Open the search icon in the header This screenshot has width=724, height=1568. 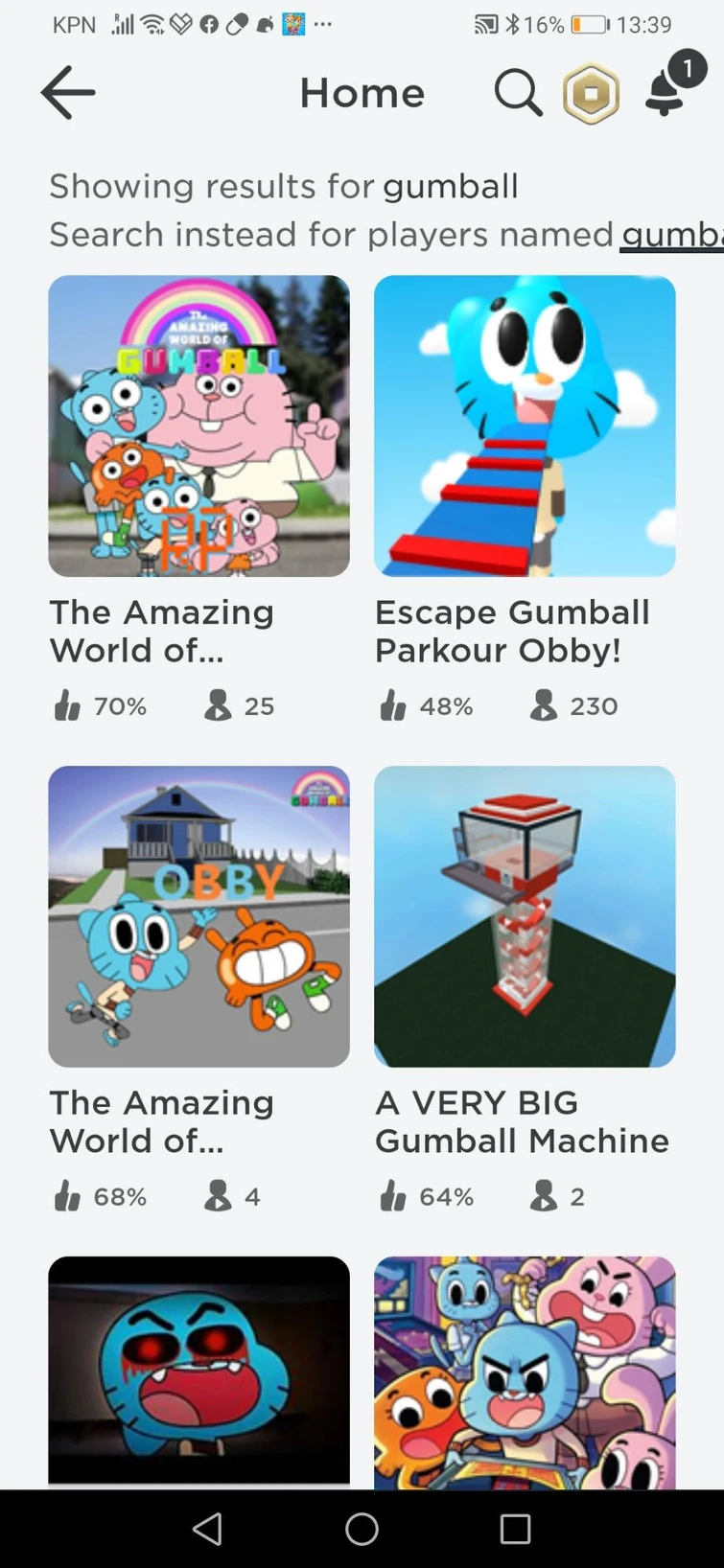point(518,92)
